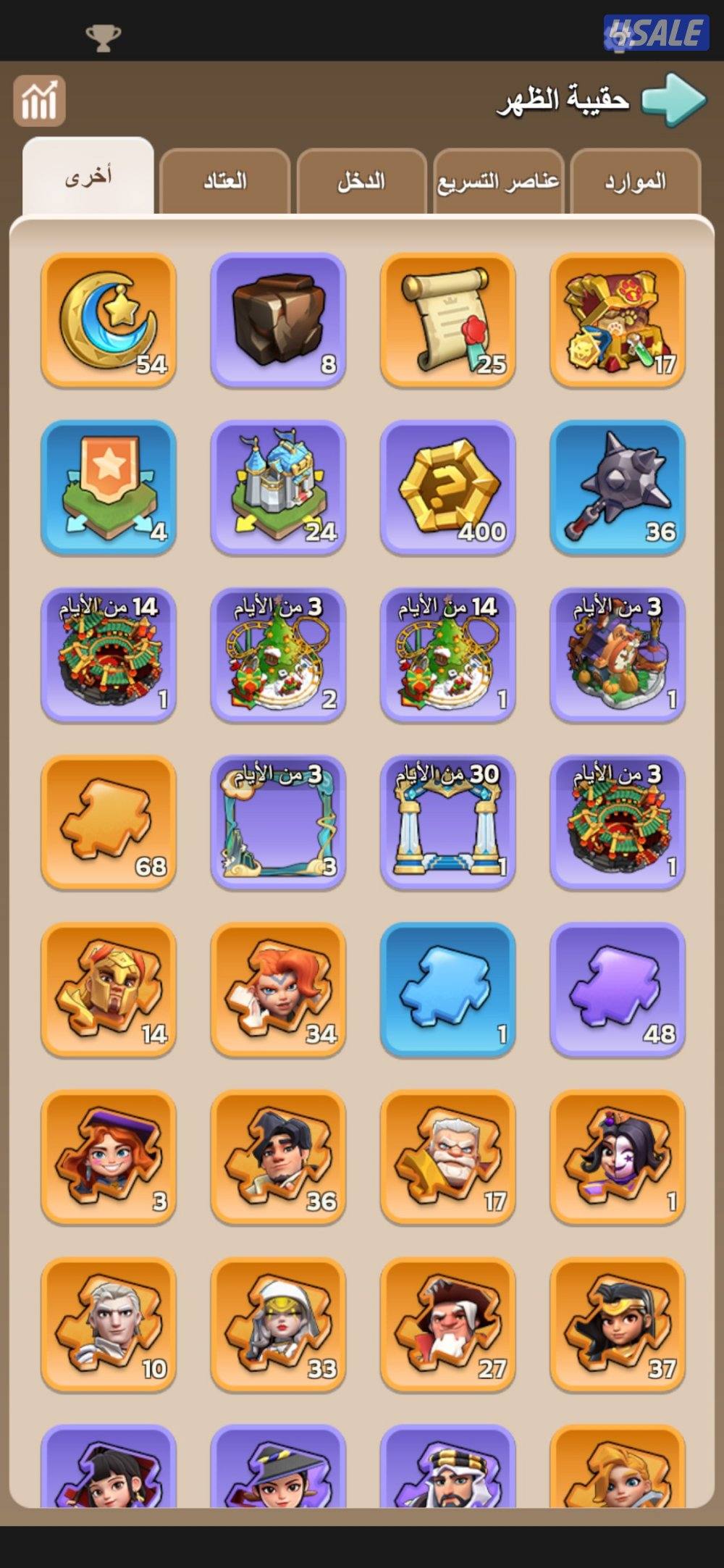Open the treasure chest item with 17

tap(618, 320)
